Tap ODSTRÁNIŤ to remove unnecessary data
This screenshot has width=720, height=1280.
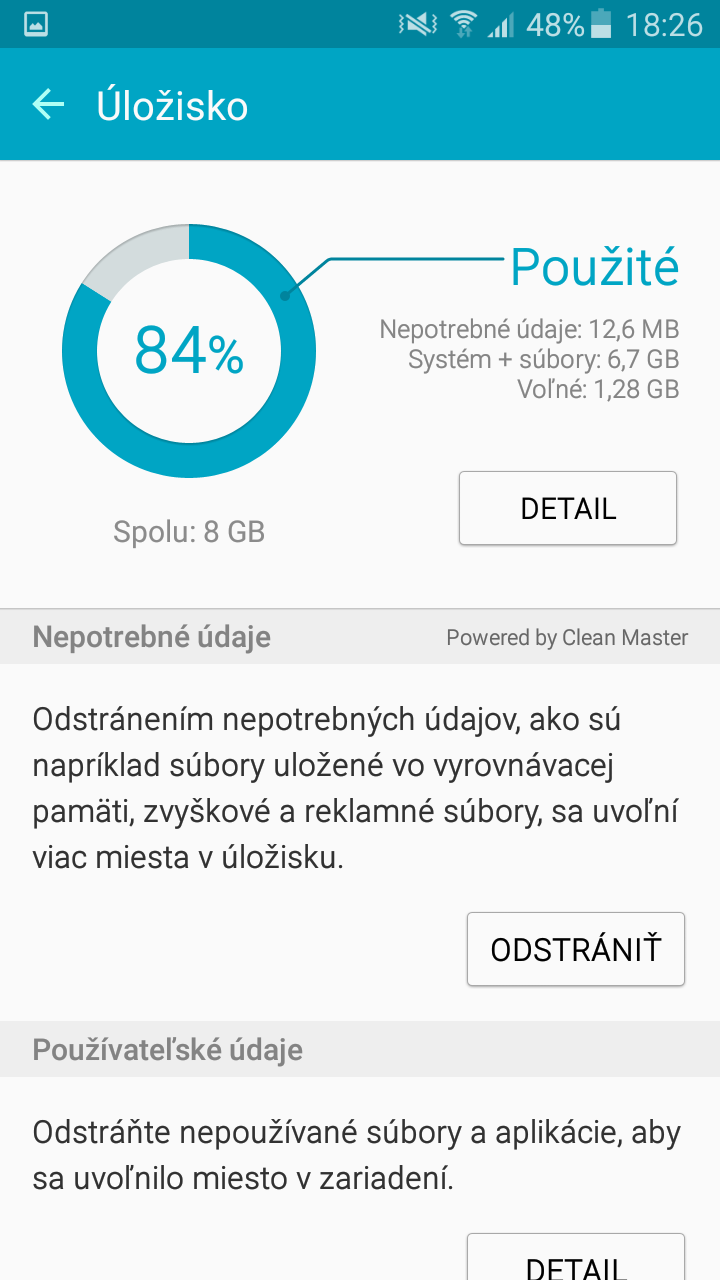pos(576,949)
